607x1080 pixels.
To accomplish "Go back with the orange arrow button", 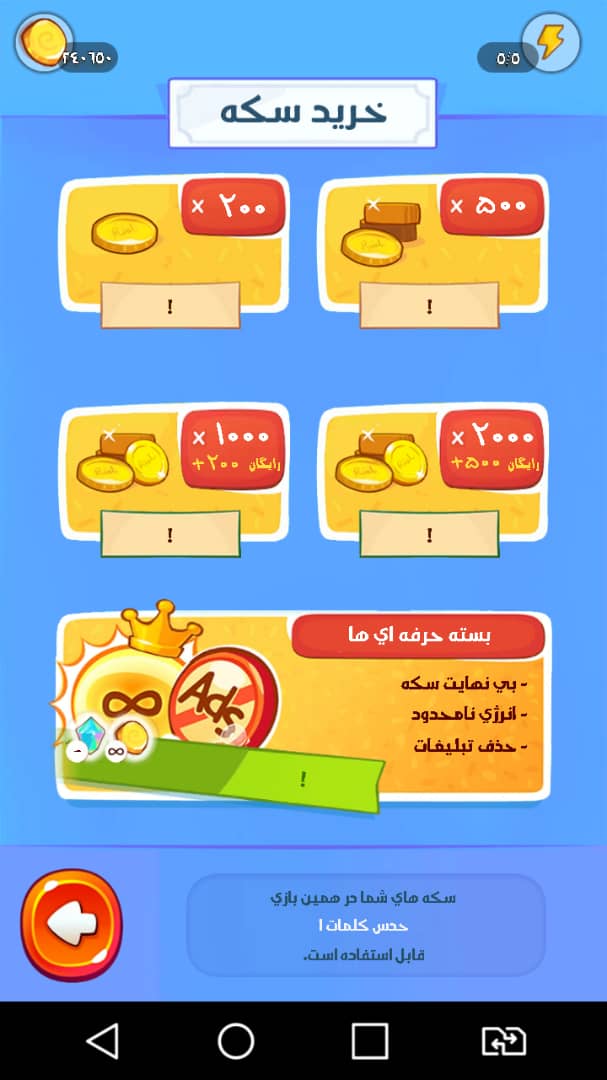I will [x=72, y=925].
